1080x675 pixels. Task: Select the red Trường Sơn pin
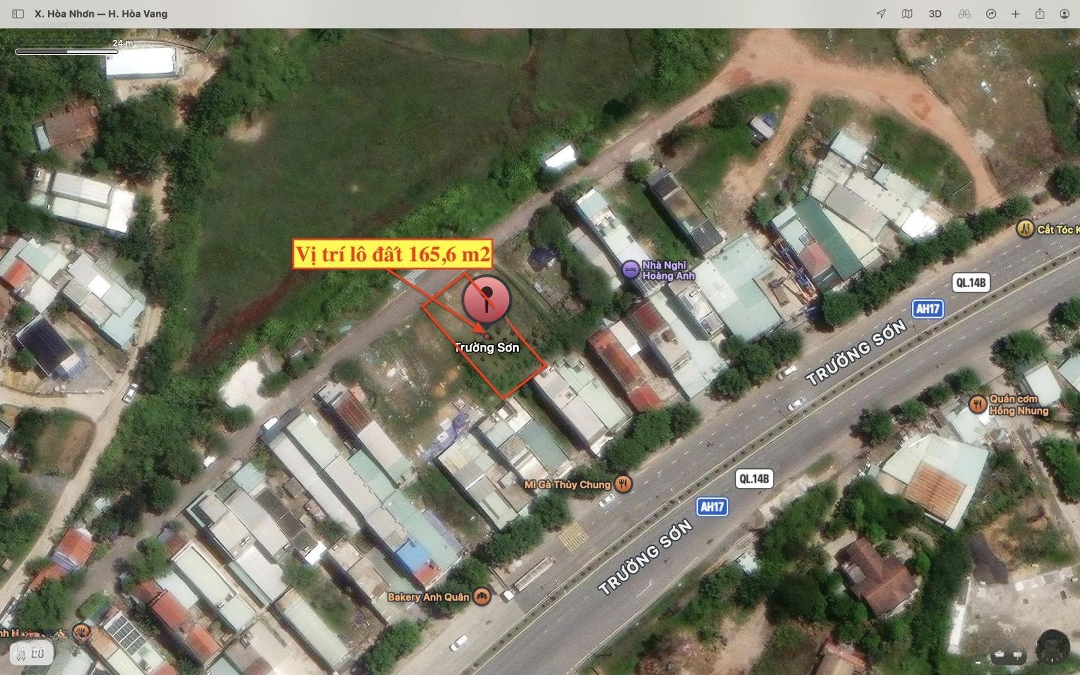[x=487, y=299]
